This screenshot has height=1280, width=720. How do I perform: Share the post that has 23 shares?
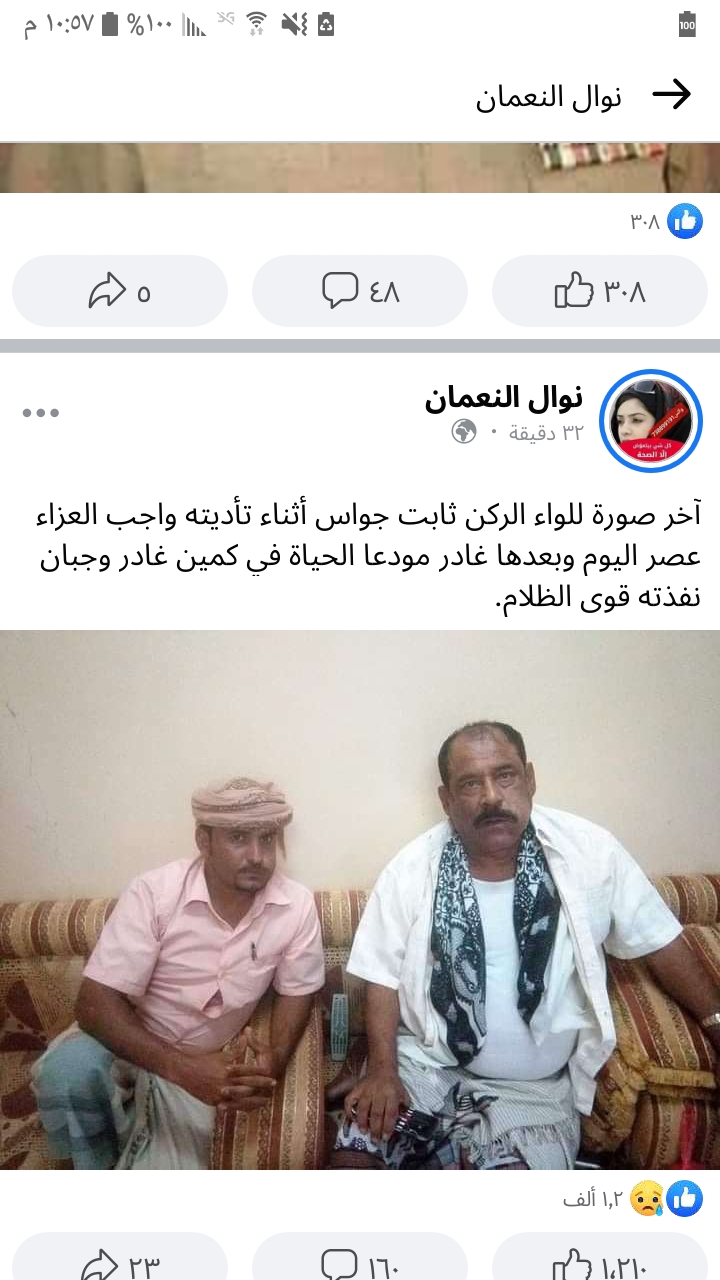coord(120,1257)
